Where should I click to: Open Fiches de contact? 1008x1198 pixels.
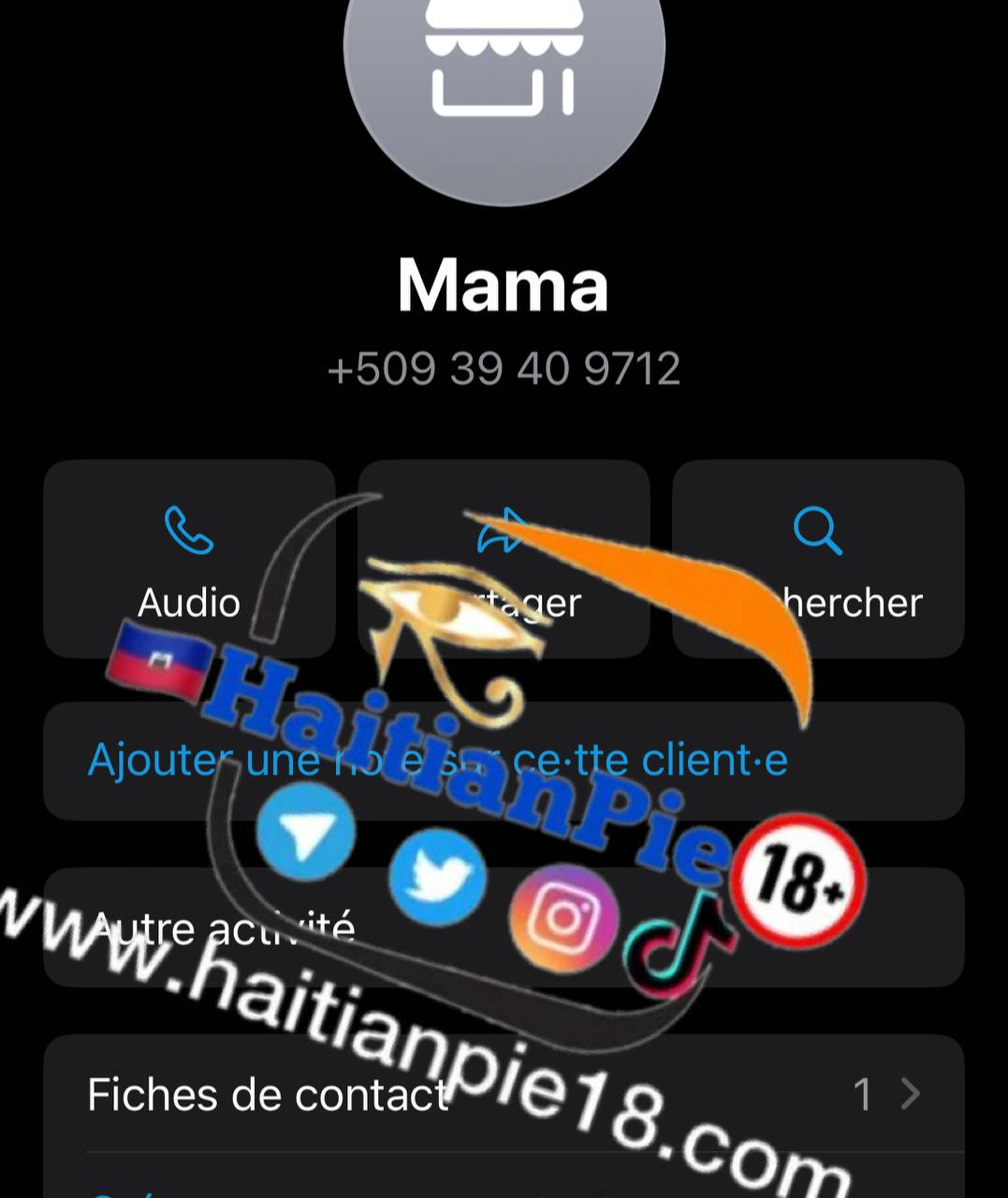tap(504, 1093)
